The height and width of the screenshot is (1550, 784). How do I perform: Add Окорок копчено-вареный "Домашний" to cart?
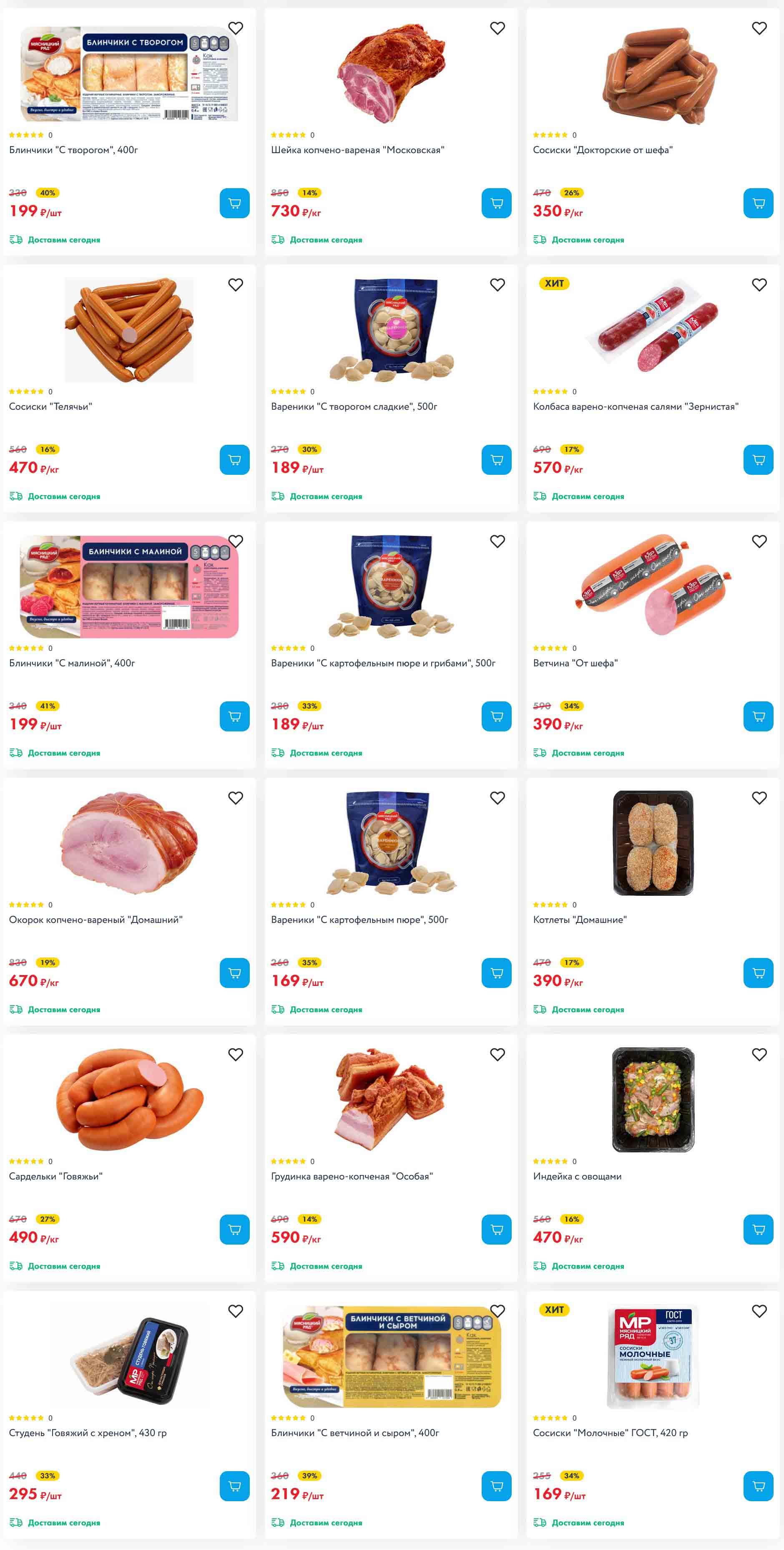point(234,973)
